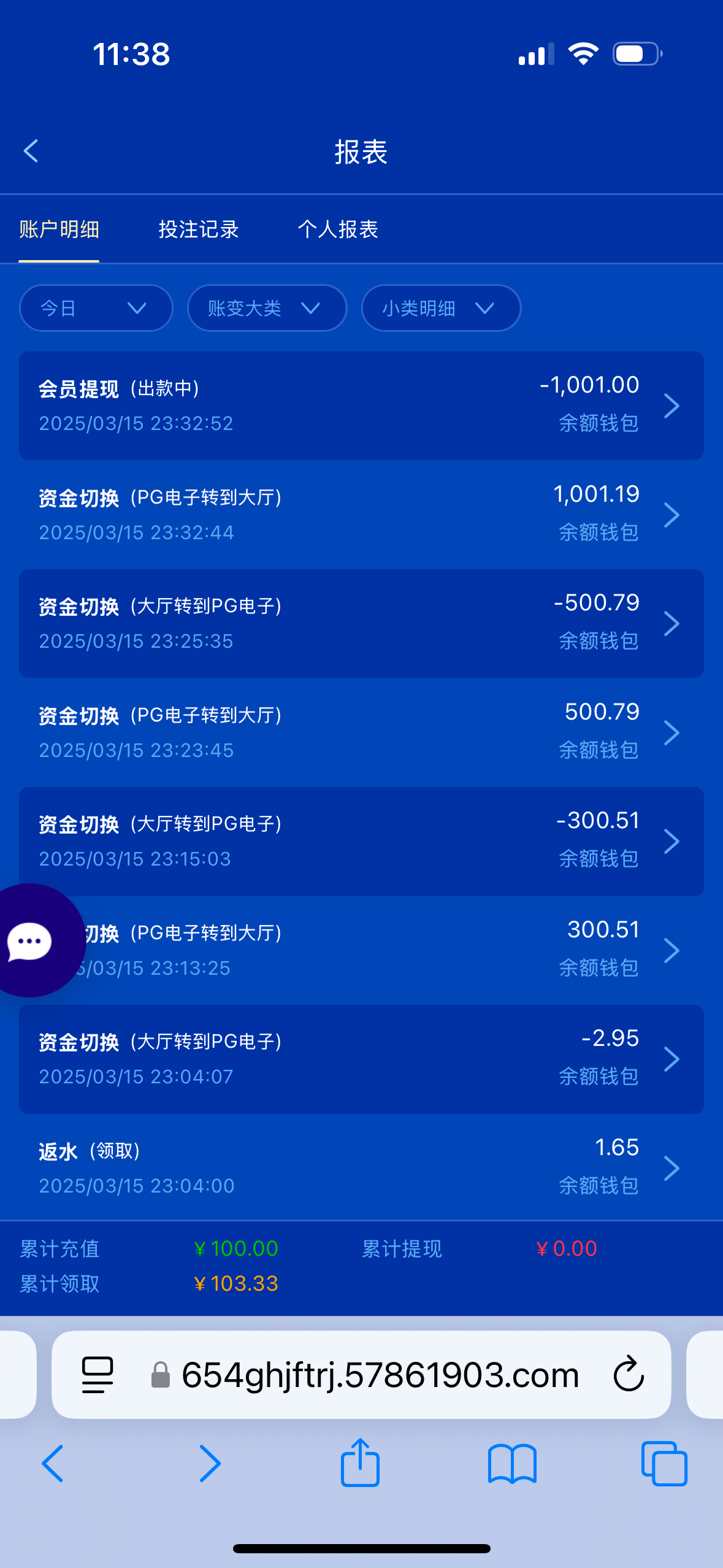This screenshot has width=723, height=1568.
Task: View the 返水 领取 1.65 record
Action: (361, 1167)
